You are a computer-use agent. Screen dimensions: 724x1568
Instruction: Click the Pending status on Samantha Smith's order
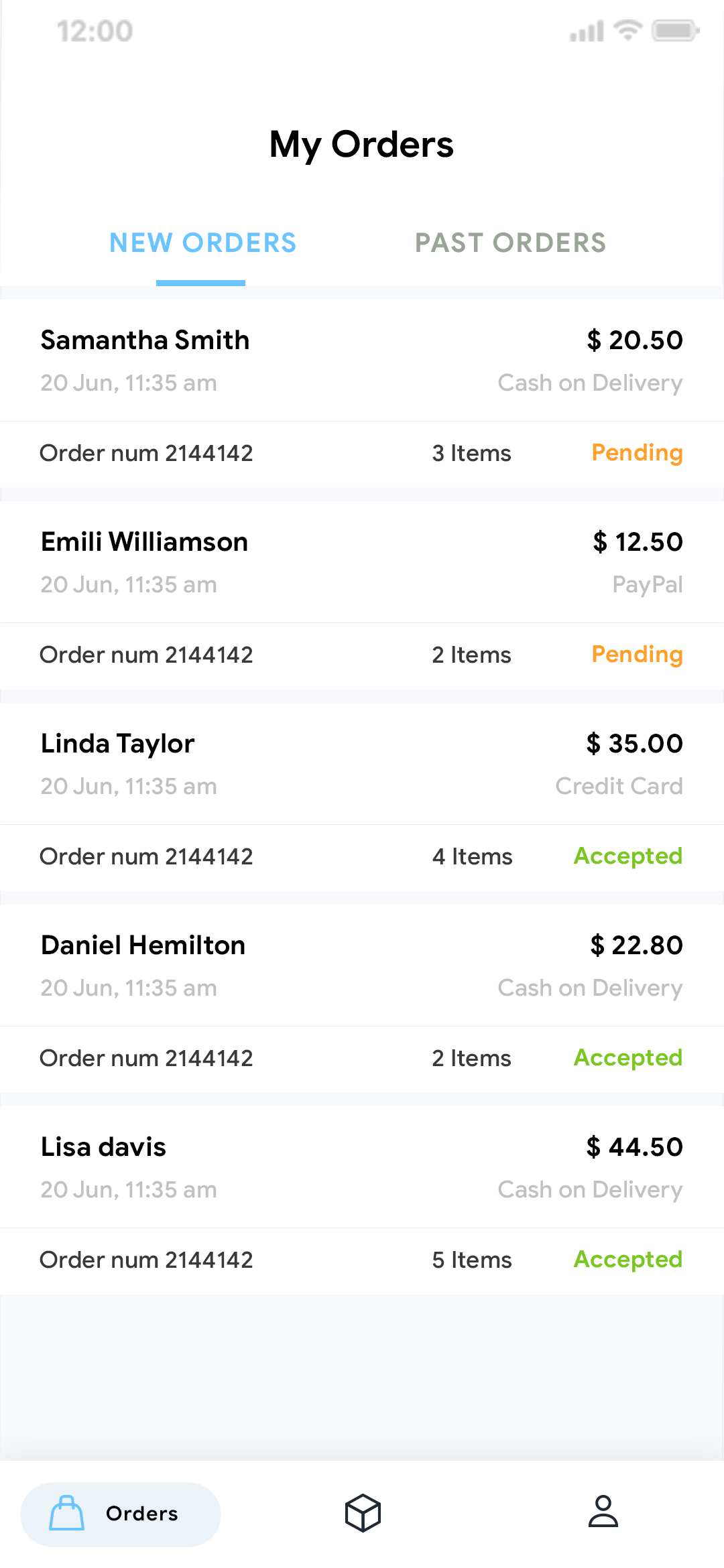636,453
